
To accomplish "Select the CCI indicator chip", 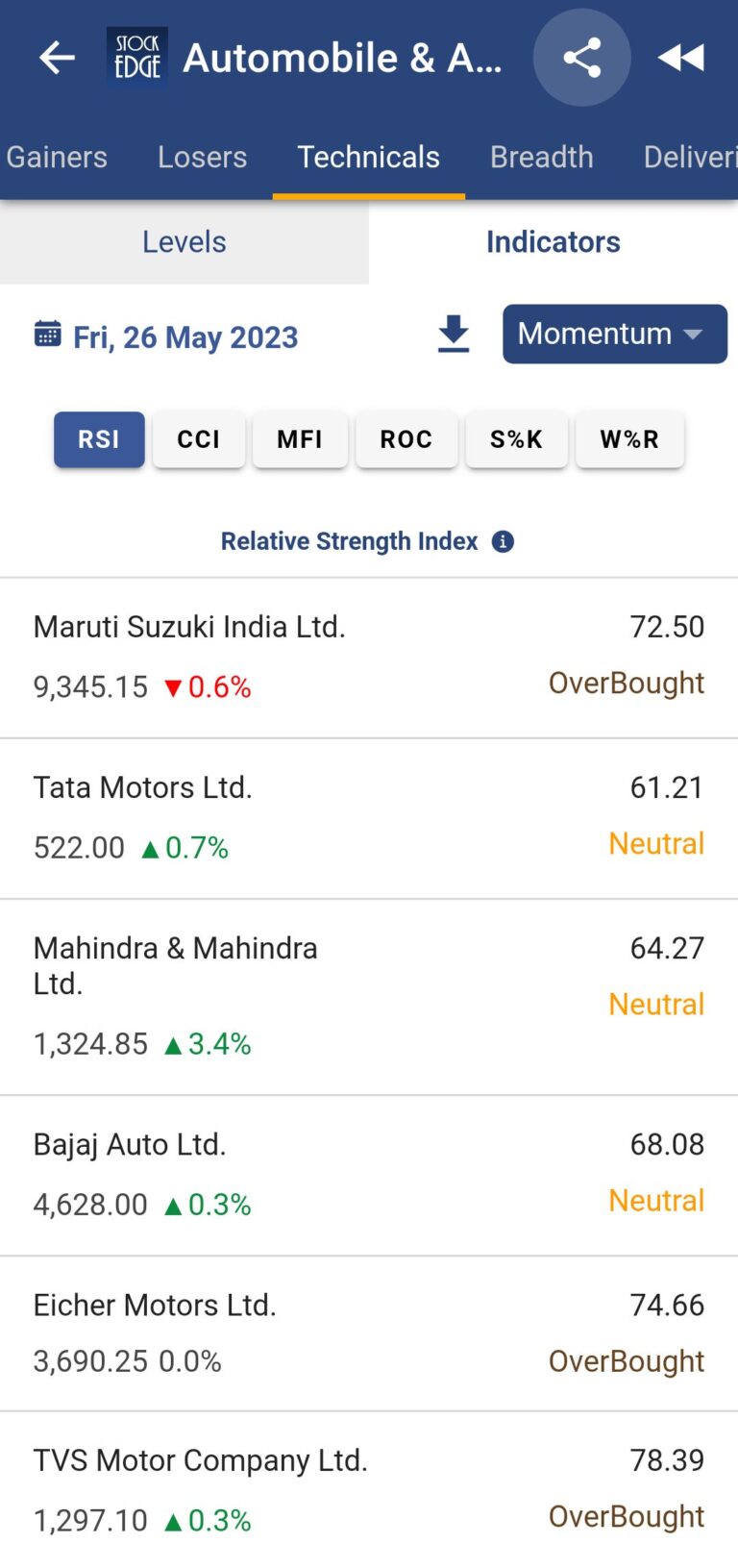I will point(198,438).
